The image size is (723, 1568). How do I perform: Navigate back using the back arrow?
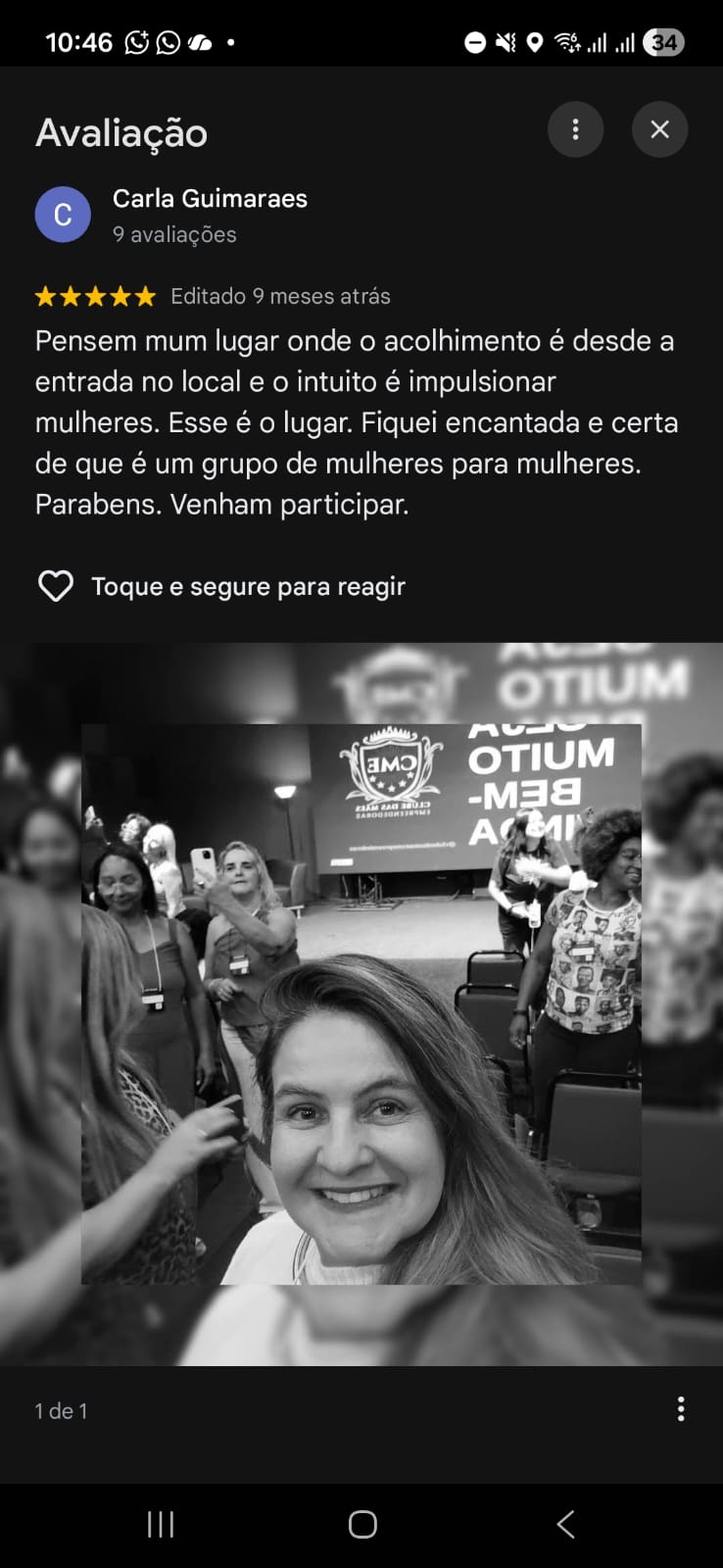click(565, 1524)
